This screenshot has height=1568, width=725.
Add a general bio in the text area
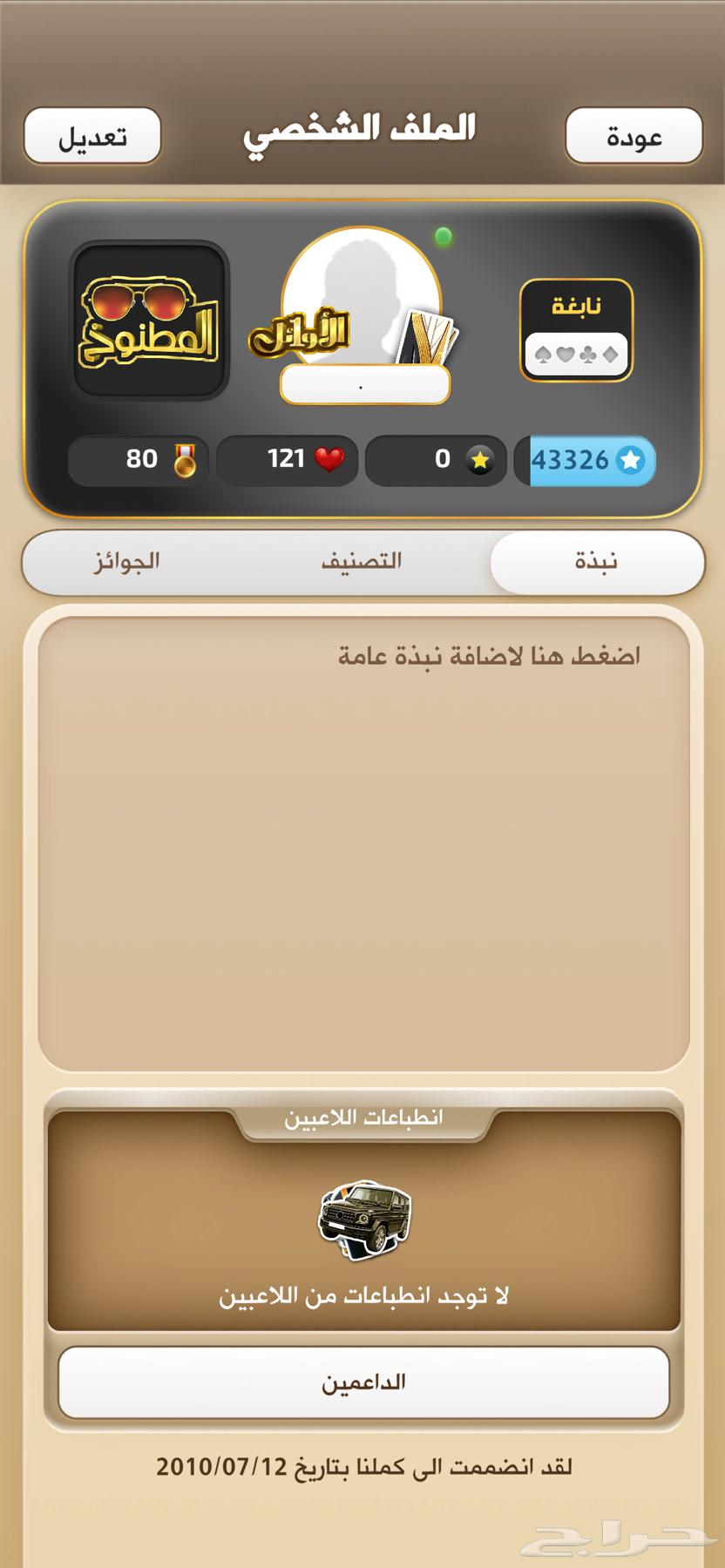point(363,843)
